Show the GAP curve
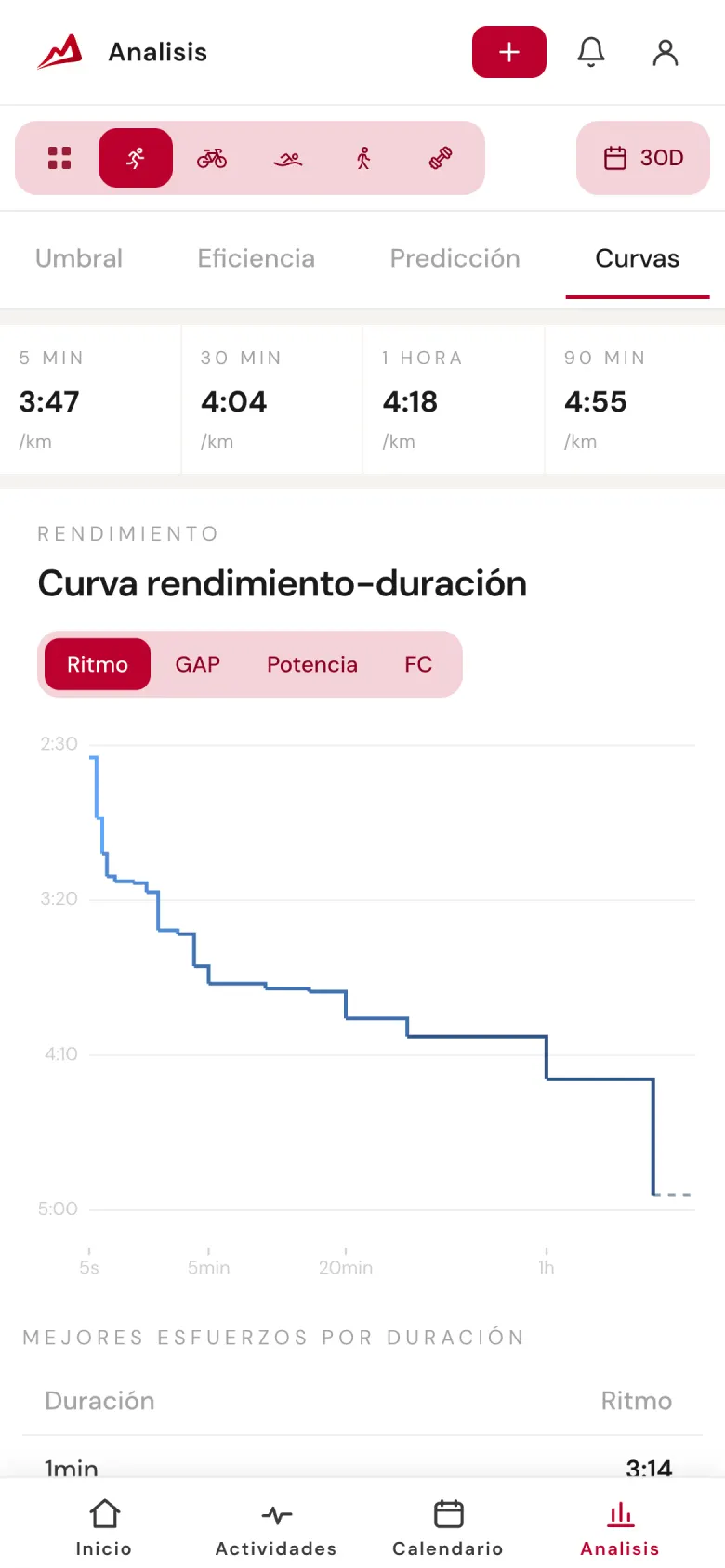The width and height of the screenshot is (725, 1568). coord(198,664)
